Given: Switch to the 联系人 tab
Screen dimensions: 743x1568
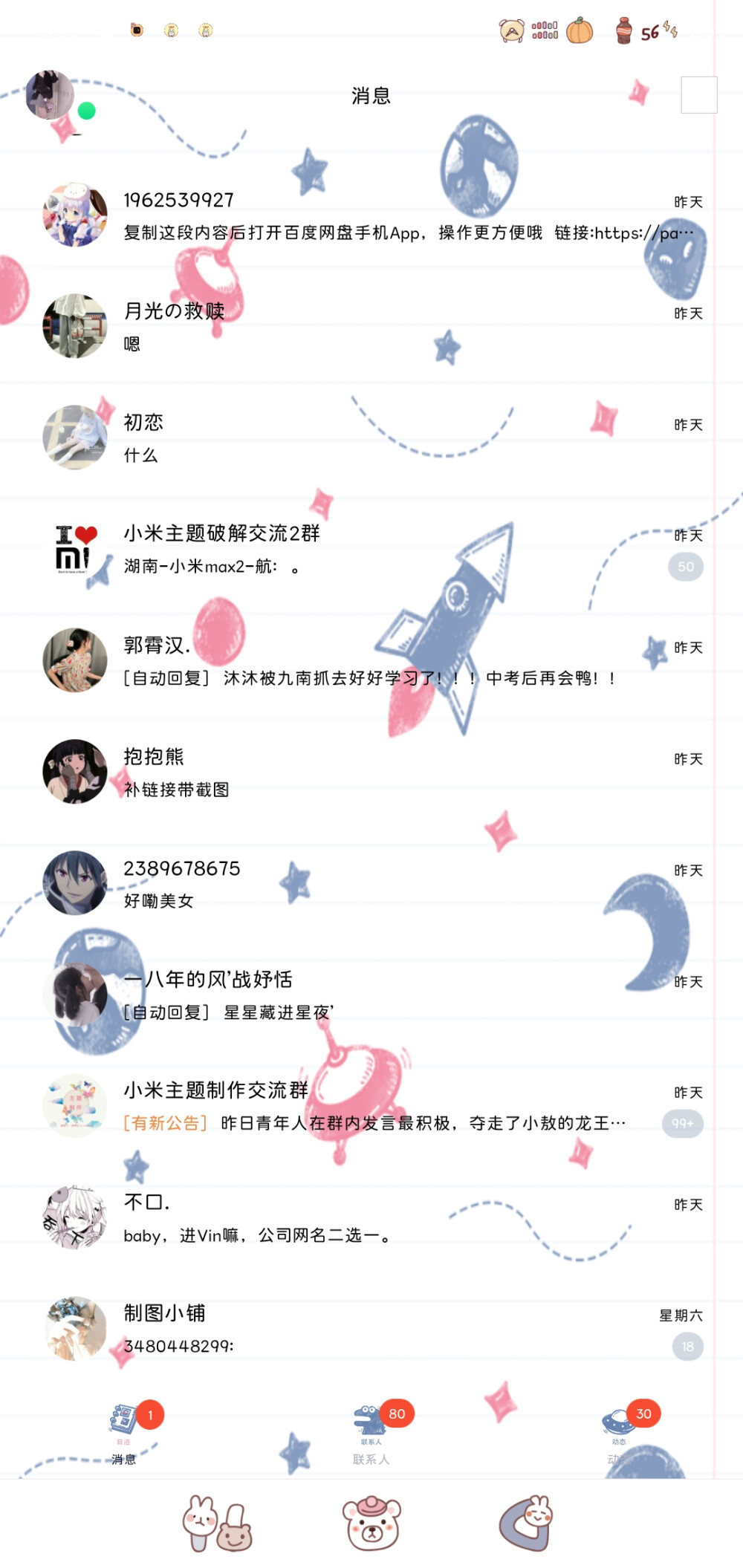Looking at the screenshot, I should (371, 1433).
